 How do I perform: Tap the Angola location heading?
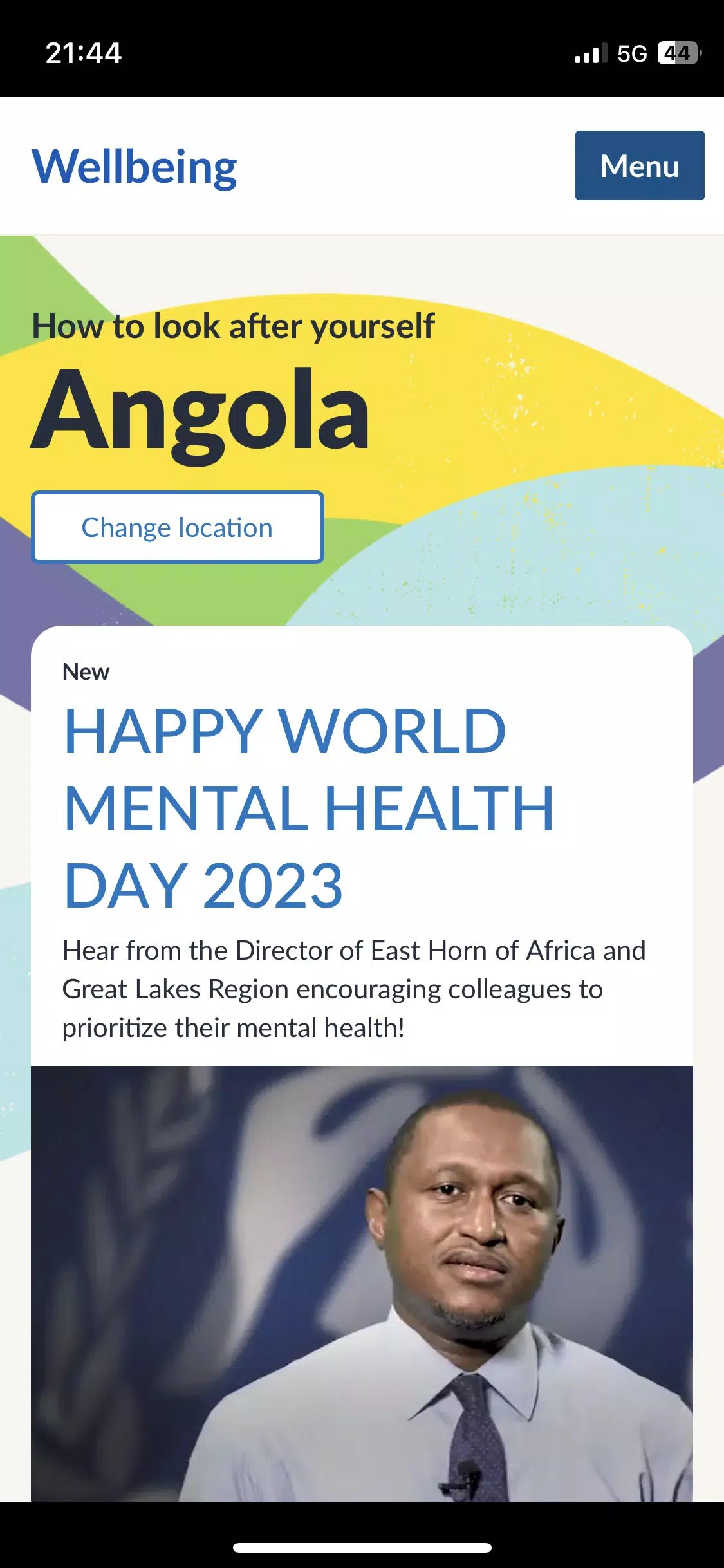pos(200,414)
